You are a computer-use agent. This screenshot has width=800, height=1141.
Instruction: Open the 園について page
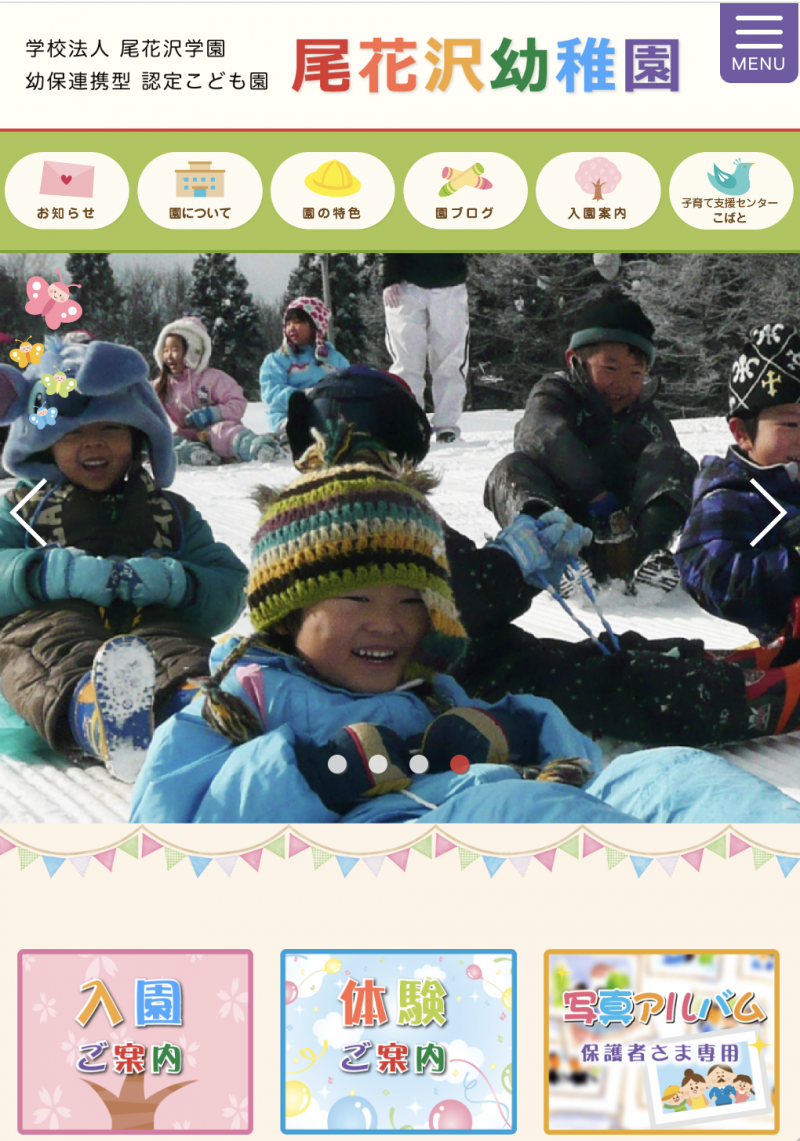200,191
